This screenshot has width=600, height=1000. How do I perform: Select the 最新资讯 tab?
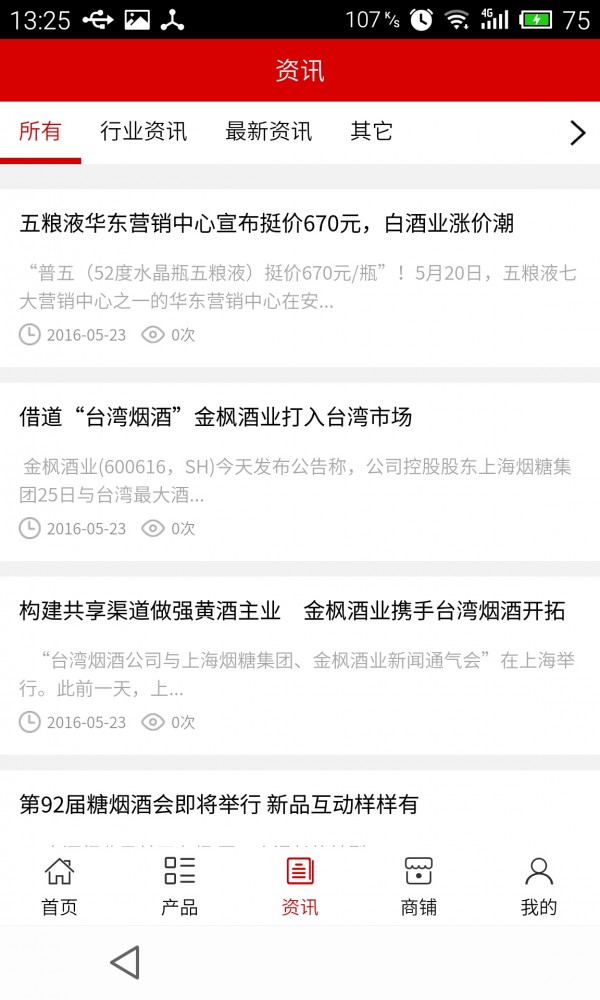click(268, 131)
